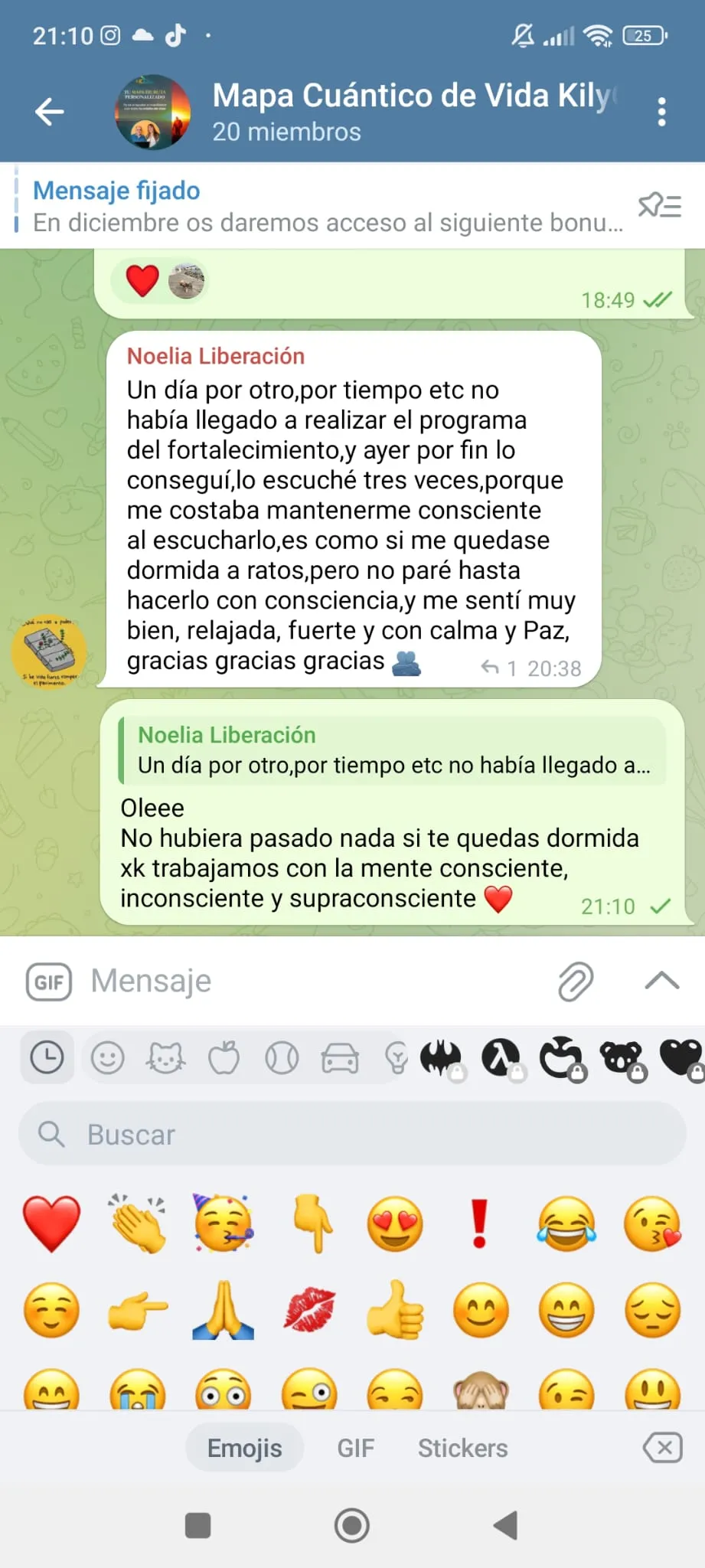The image size is (705, 1568).
Task: Open the attachment paperclip
Action: [x=576, y=982]
